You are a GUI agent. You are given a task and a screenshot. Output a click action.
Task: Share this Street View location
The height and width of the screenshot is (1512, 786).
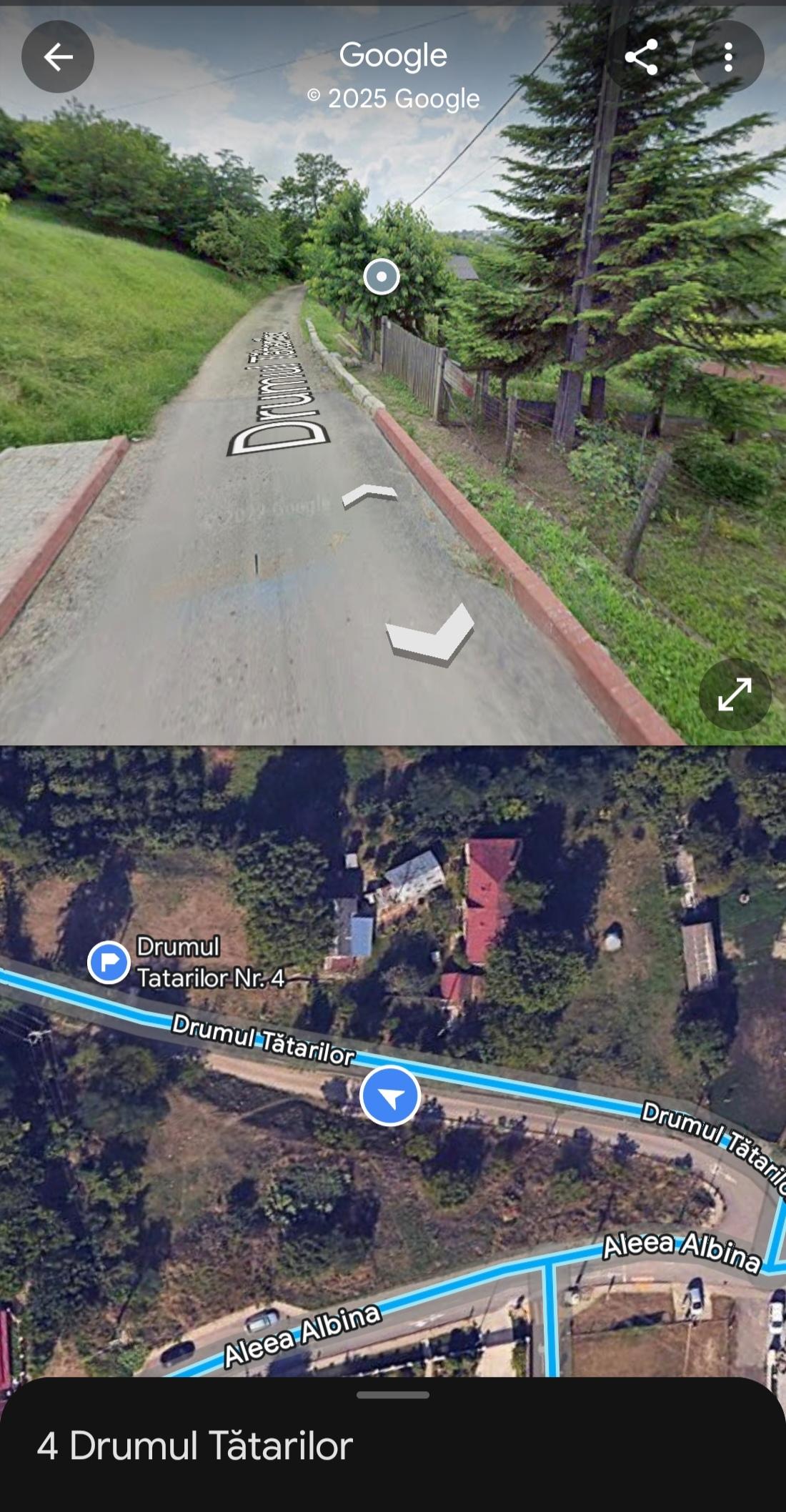[x=641, y=57]
